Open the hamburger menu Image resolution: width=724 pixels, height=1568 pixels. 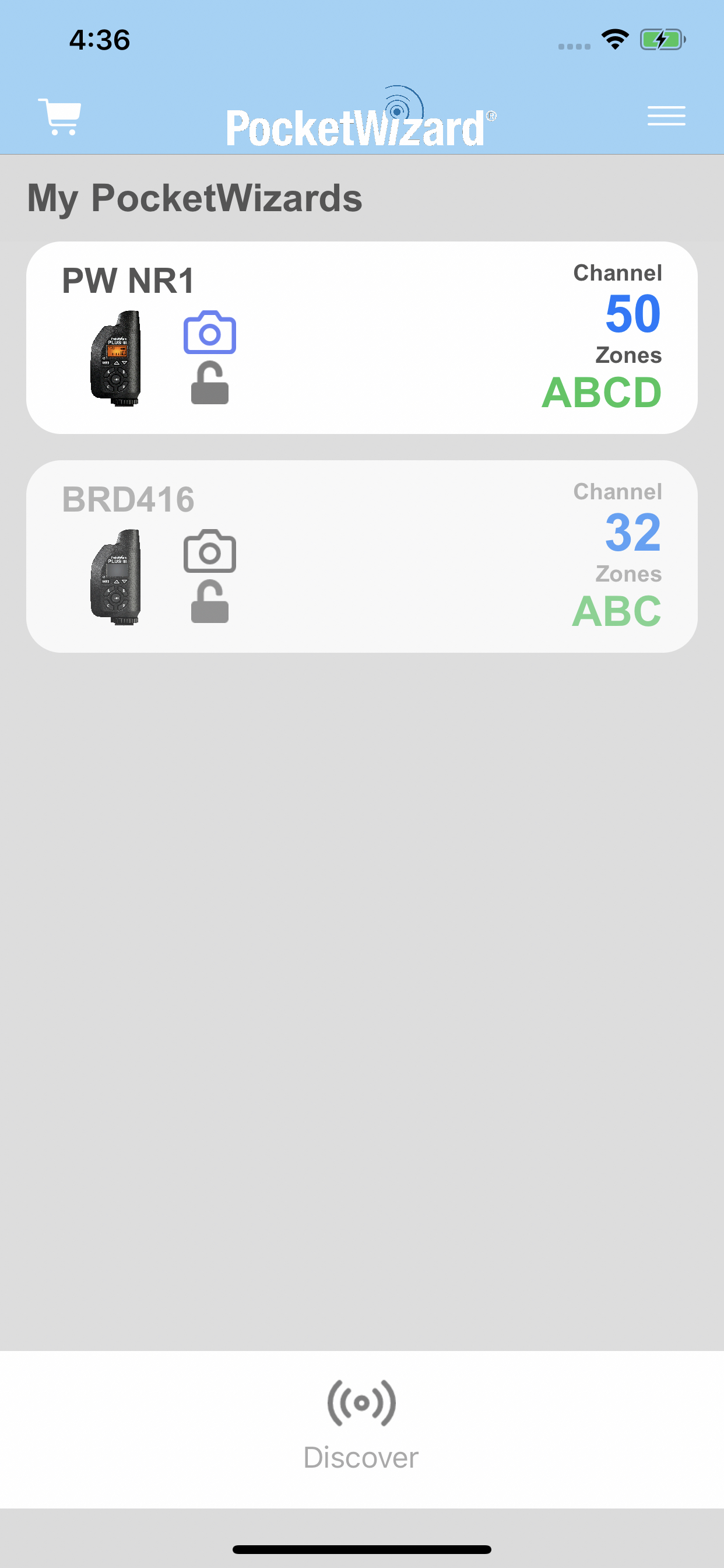point(666,116)
